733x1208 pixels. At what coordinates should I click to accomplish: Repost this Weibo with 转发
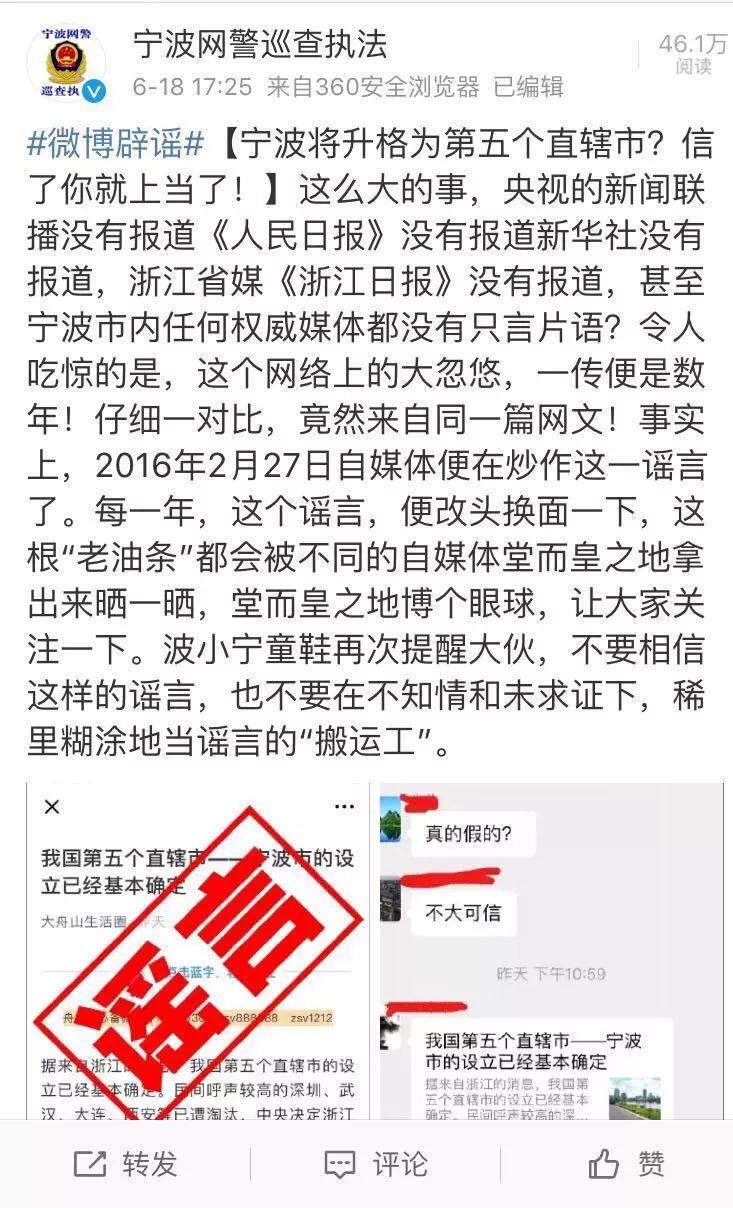coord(126,1163)
